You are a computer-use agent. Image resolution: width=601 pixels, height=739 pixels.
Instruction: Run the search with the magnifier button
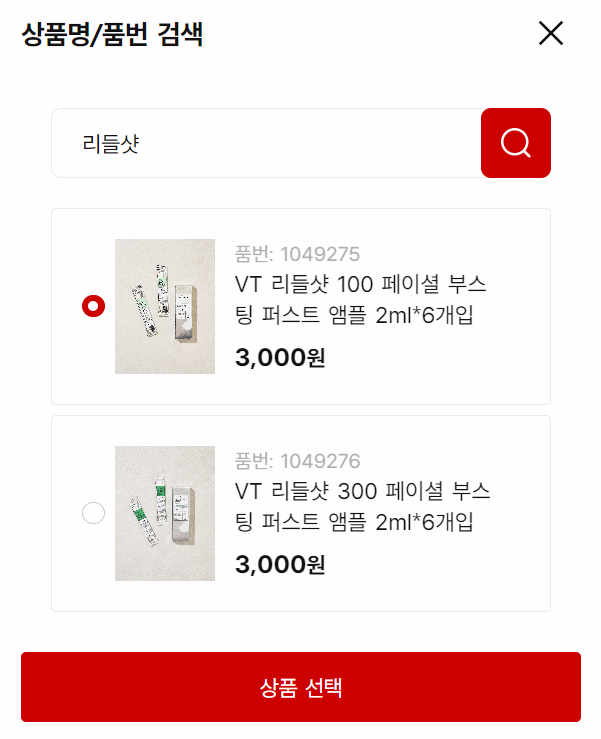[516, 143]
